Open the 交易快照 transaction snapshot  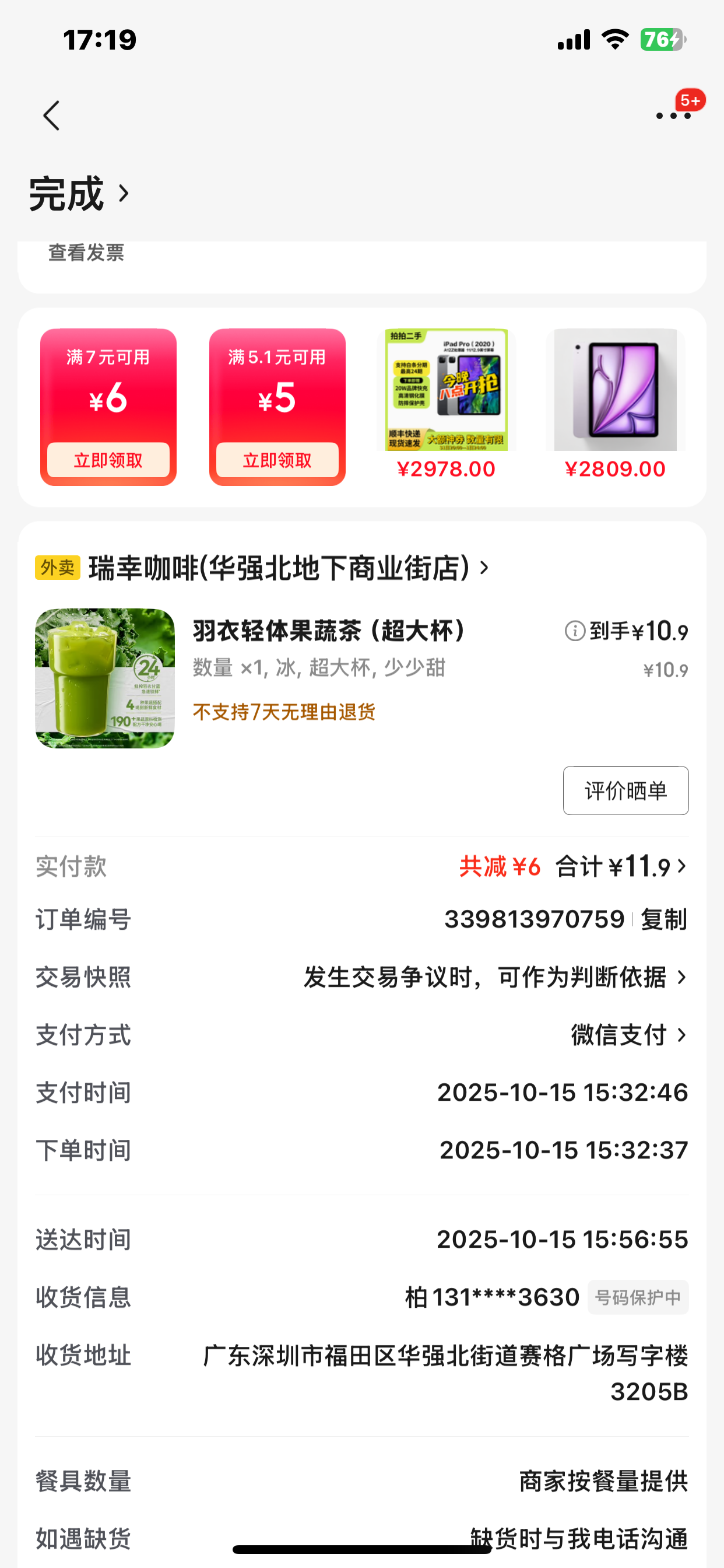pos(494,978)
